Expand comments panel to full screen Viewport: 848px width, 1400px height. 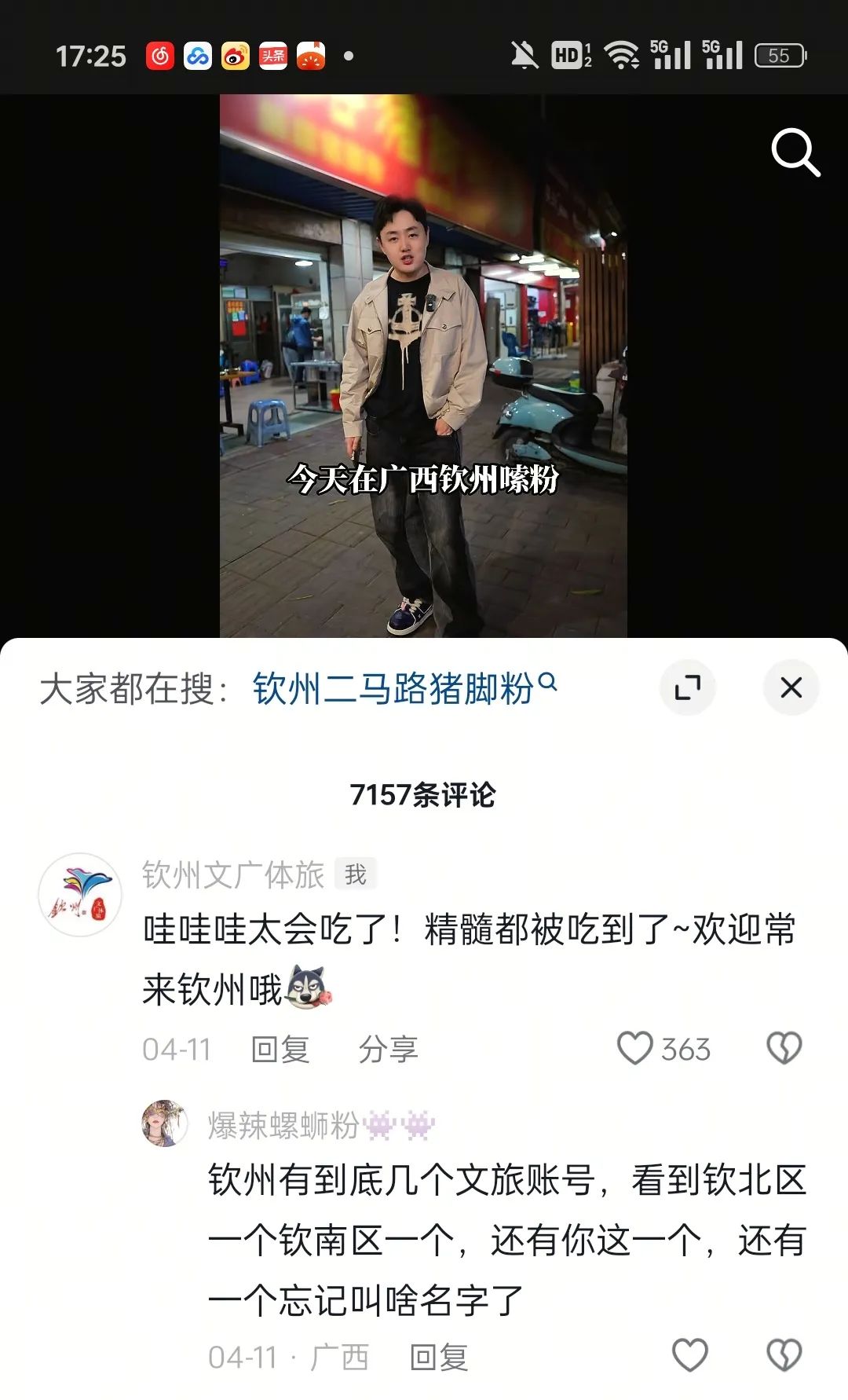tap(687, 687)
